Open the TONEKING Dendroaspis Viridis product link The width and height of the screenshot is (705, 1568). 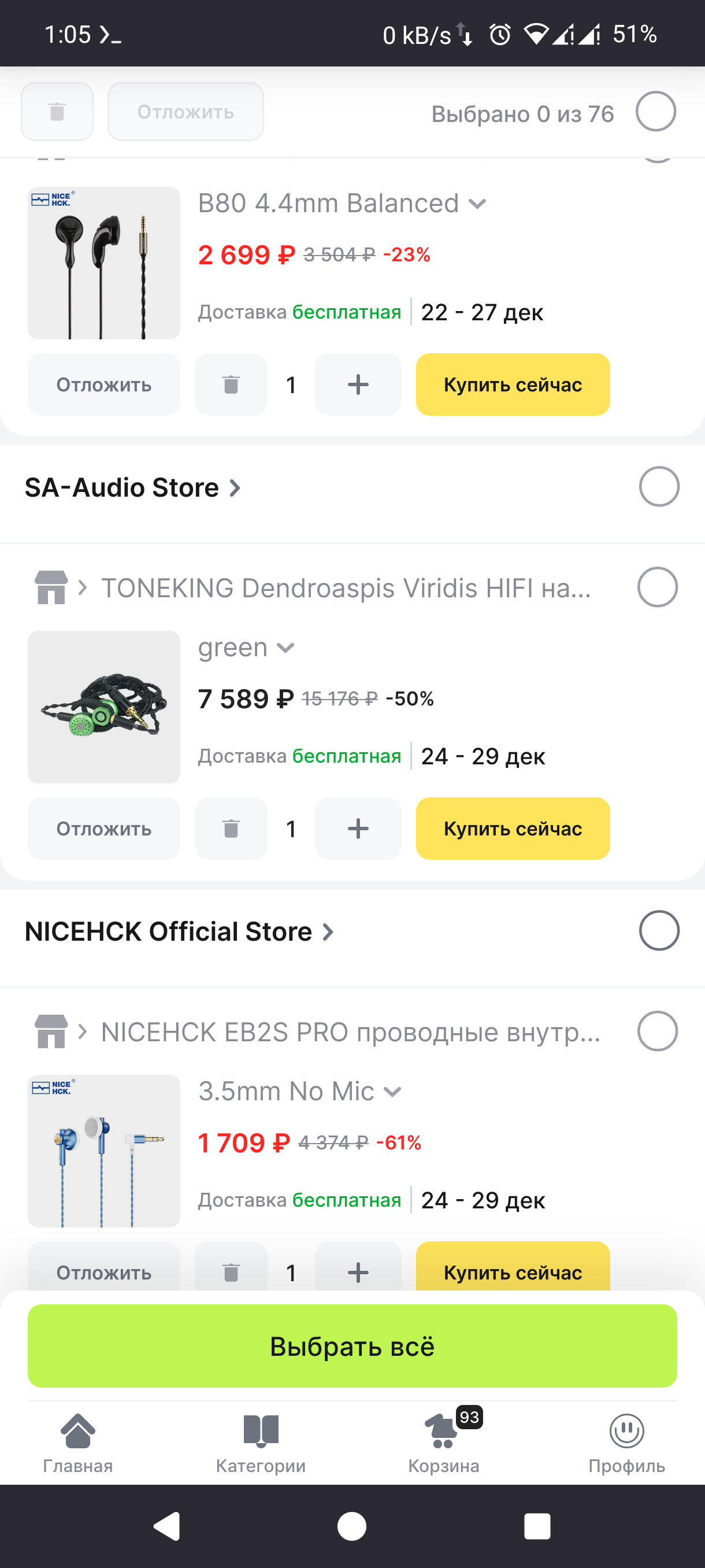(346, 588)
